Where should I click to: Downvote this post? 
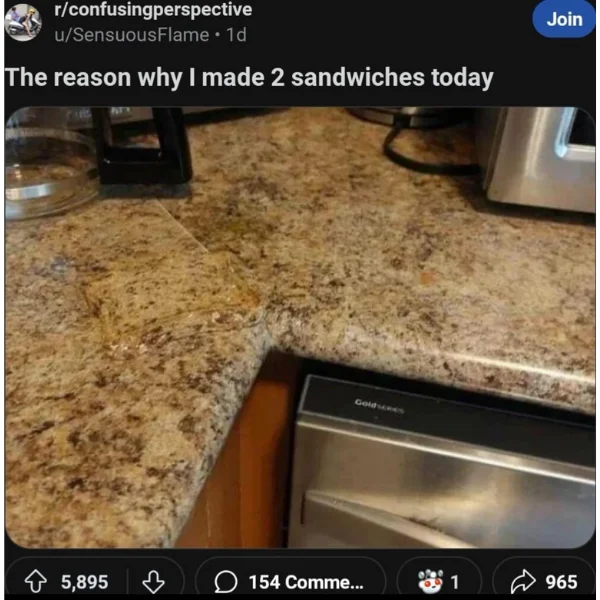click(x=153, y=581)
